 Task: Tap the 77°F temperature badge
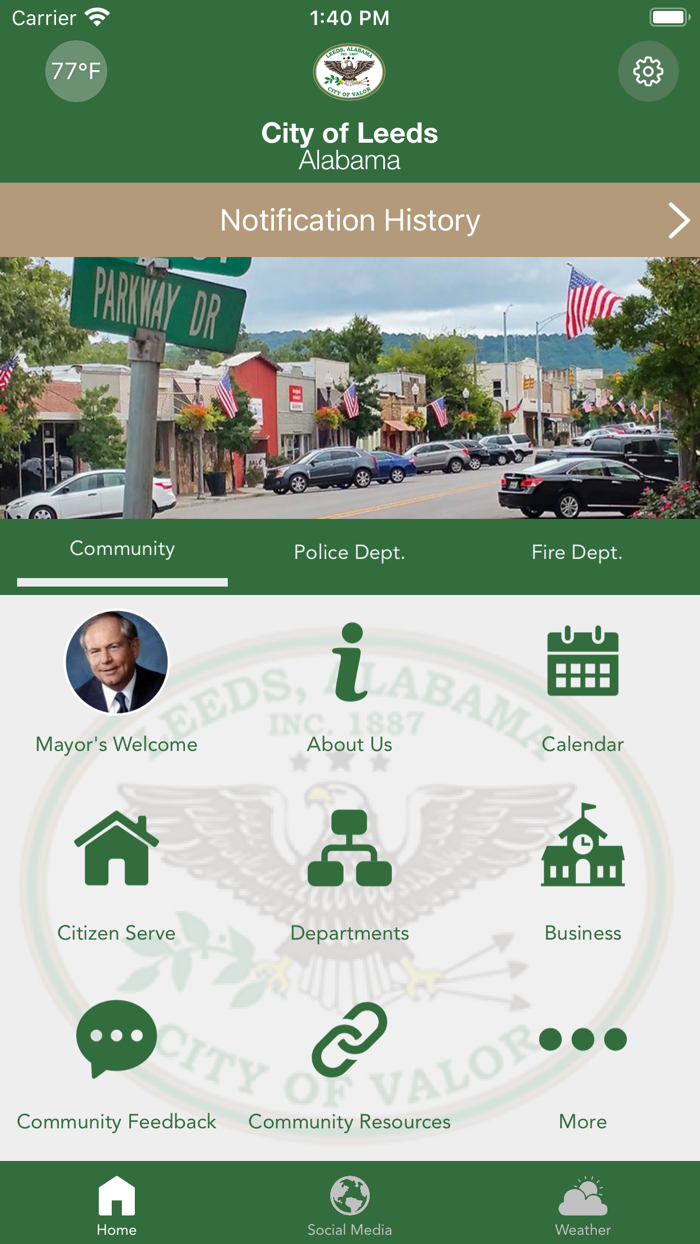[x=77, y=71]
